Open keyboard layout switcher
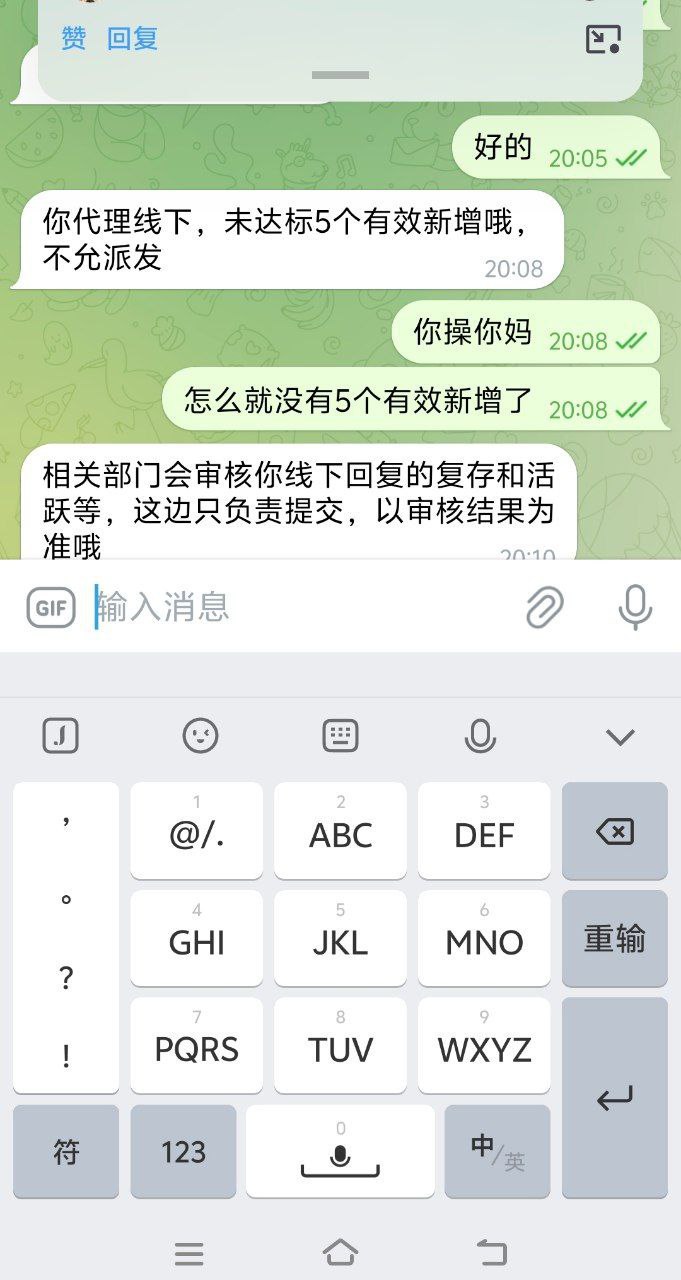 [341, 737]
